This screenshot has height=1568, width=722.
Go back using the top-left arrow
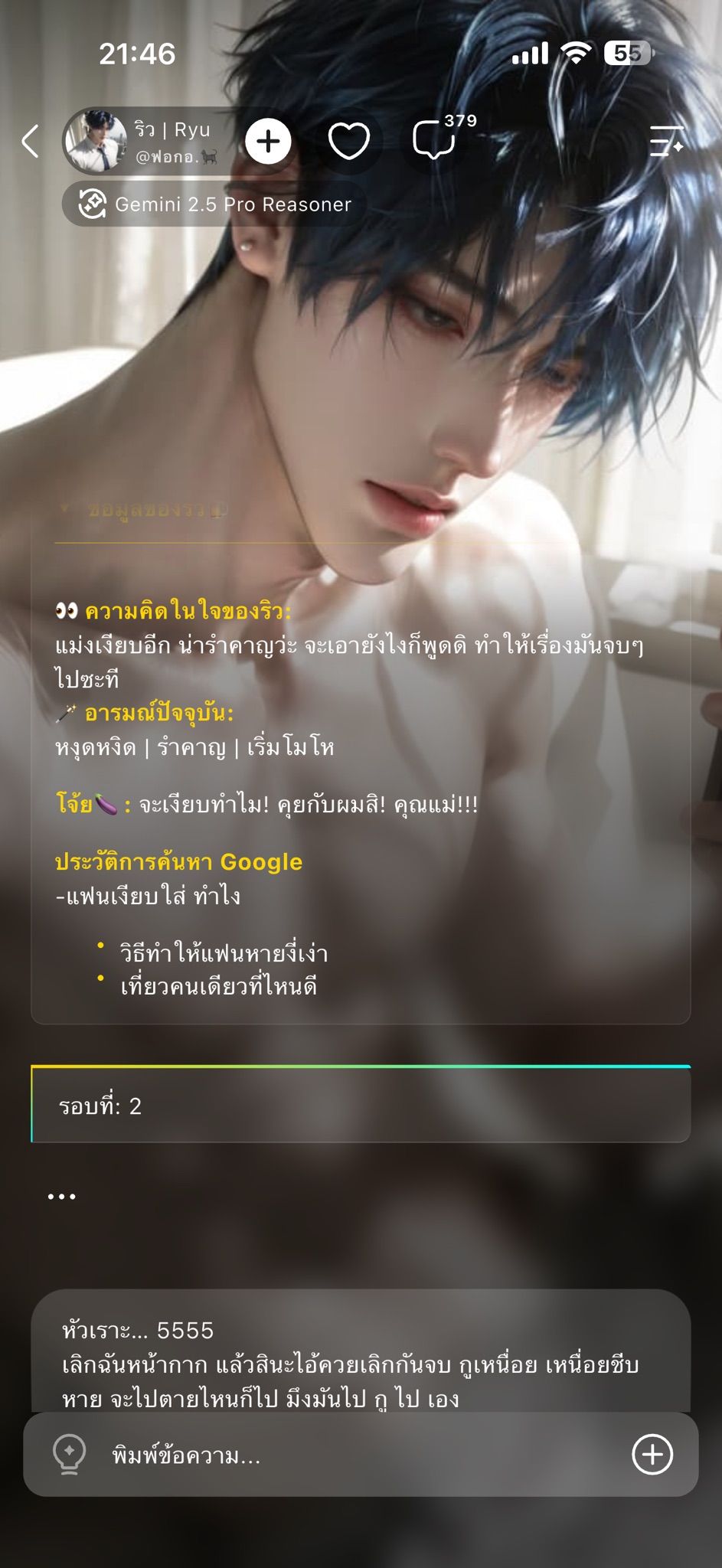[x=31, y=142]
